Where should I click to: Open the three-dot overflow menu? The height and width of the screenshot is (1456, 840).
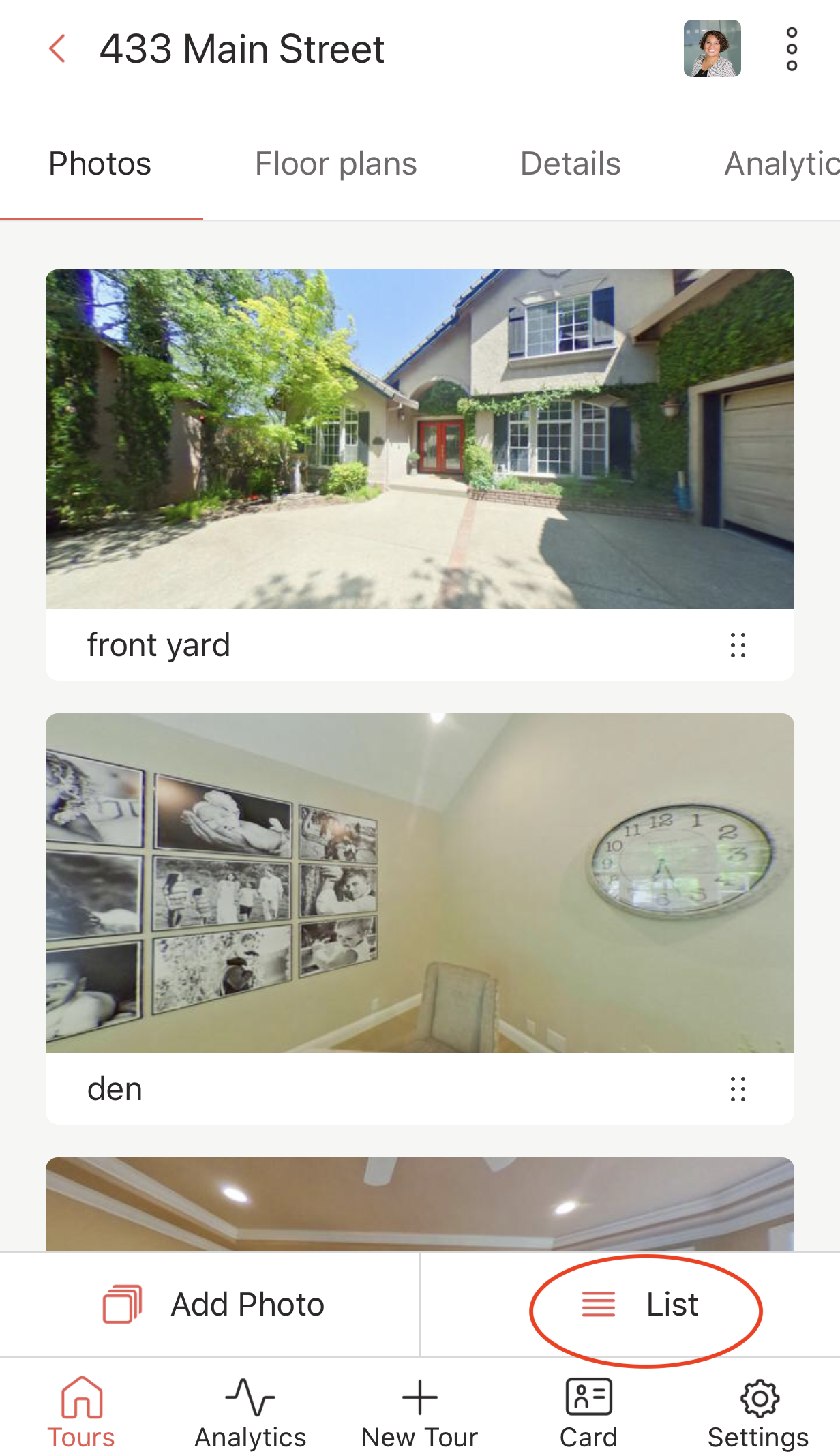pyautogui.click(x=792, y=49)
